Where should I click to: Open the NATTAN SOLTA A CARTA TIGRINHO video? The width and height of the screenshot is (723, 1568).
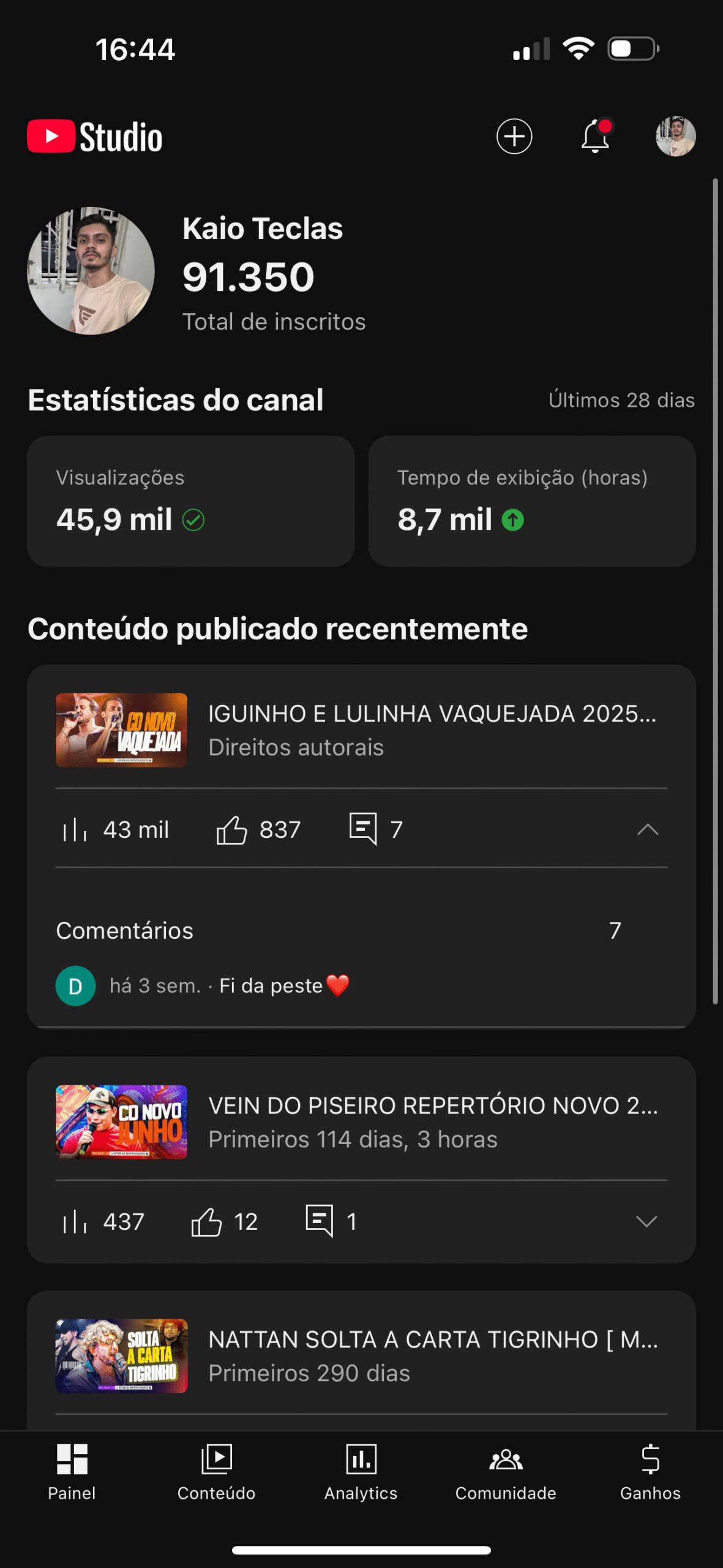361,1356
